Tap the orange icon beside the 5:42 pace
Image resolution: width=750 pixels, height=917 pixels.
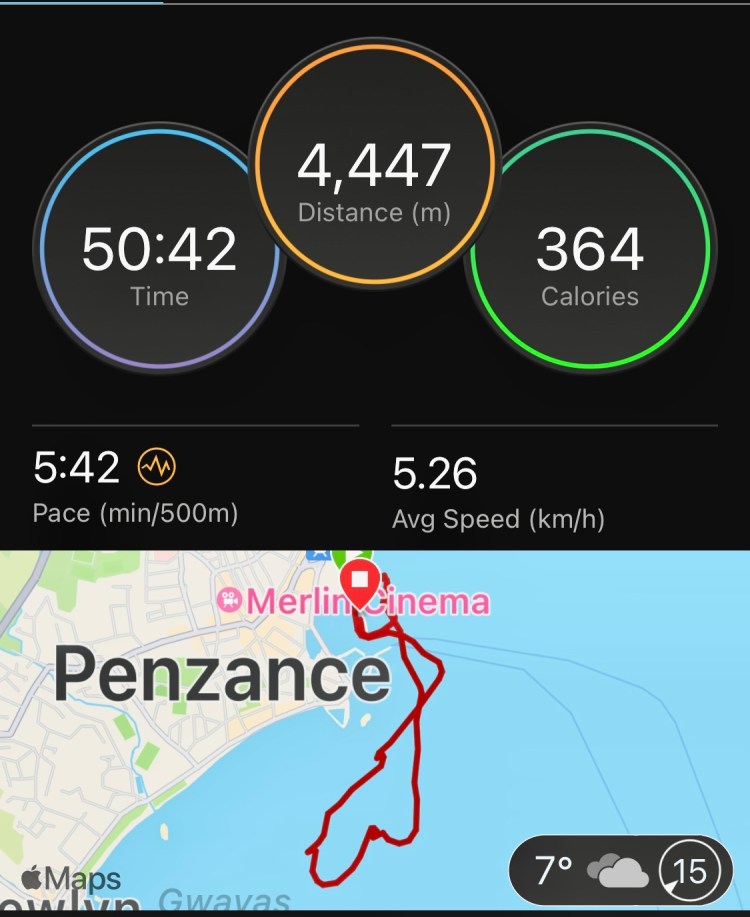pos(157,467)
